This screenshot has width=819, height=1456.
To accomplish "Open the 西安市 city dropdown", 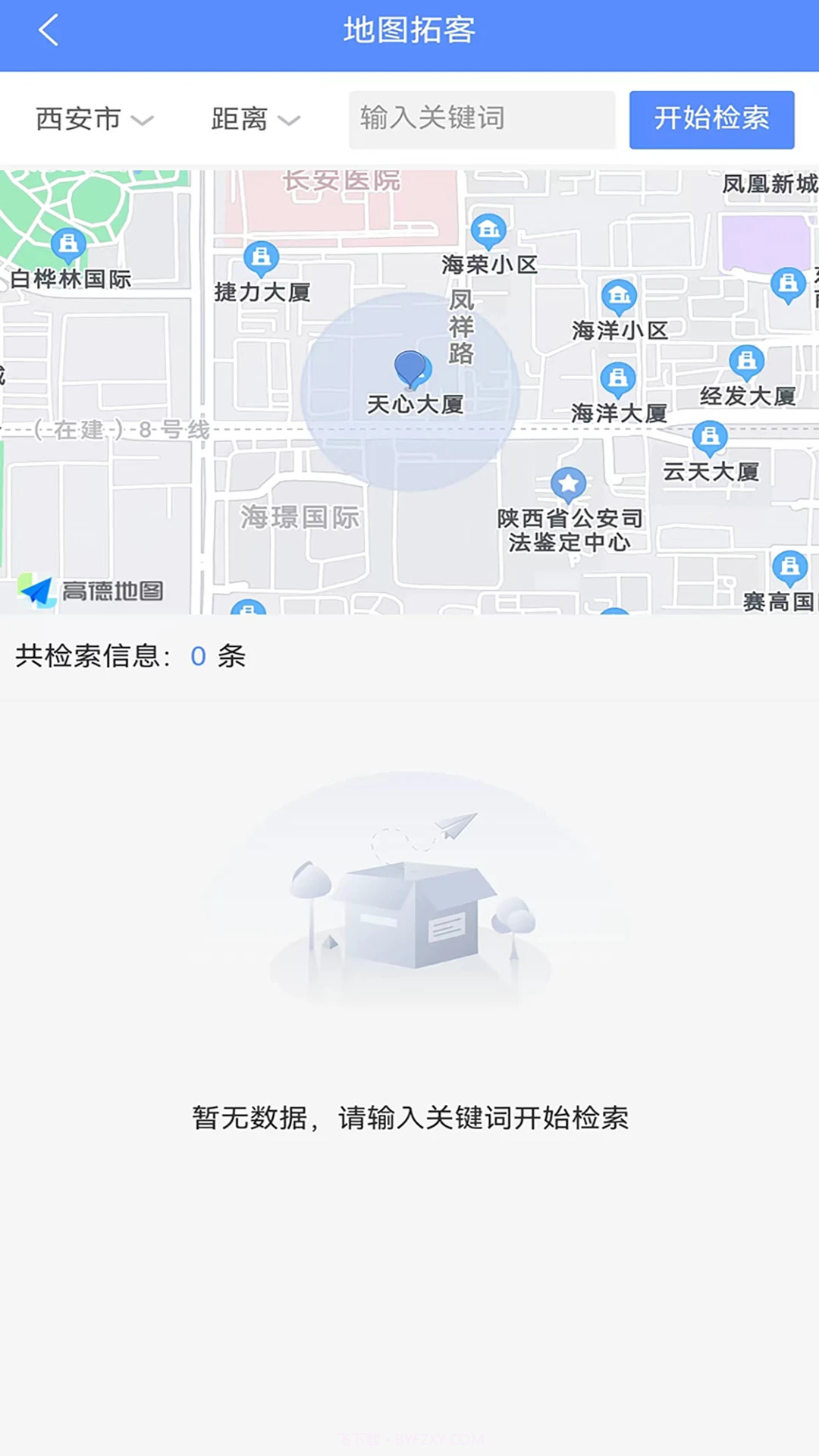I will tap(93, 119).
